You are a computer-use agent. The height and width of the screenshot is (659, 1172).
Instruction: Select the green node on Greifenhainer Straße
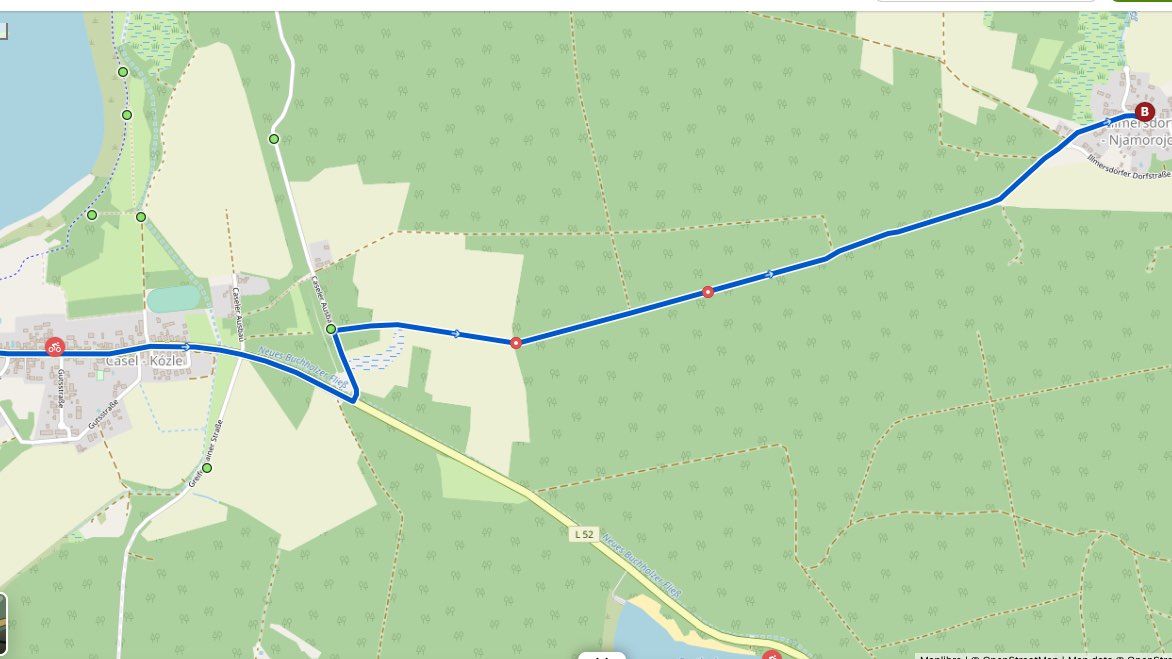[207, 468]
